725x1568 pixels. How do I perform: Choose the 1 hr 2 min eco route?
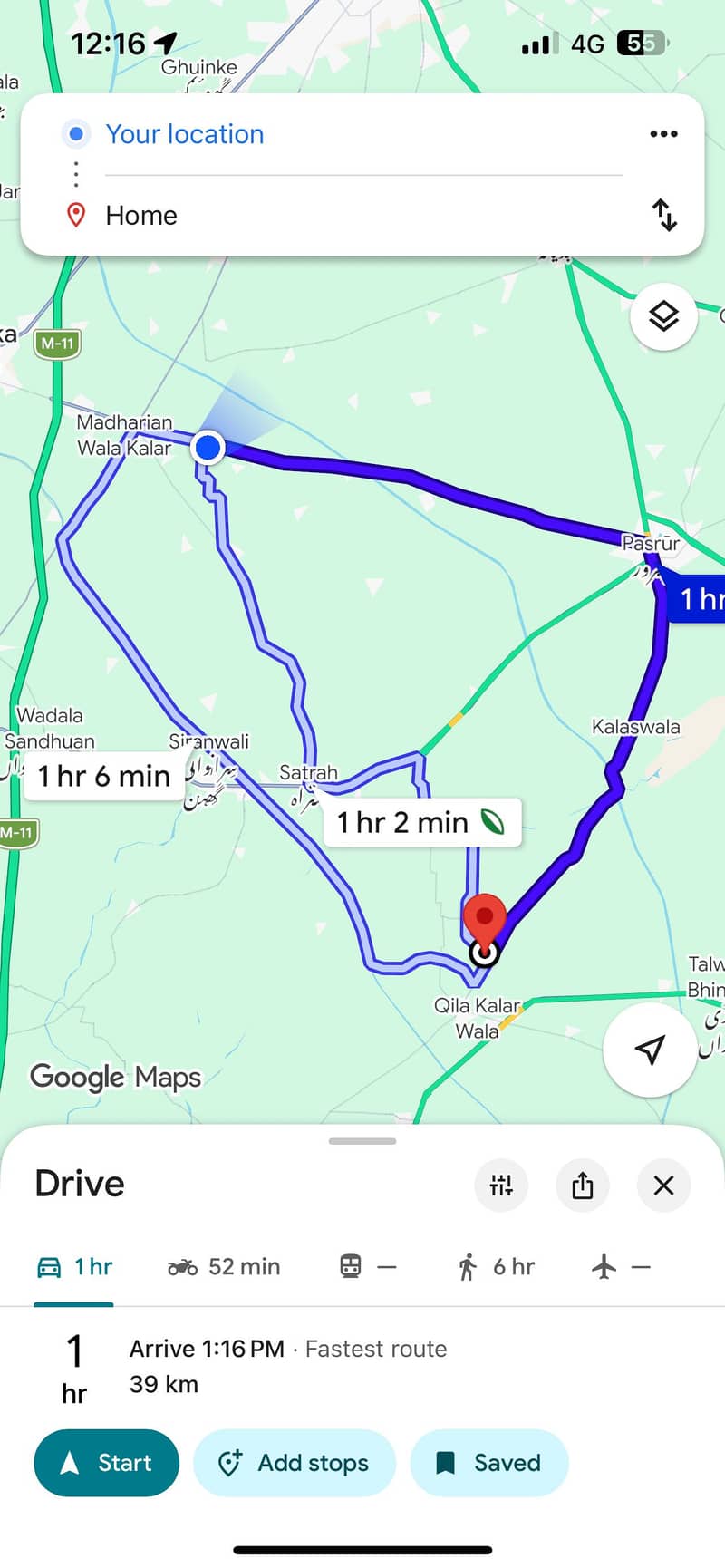421,822
